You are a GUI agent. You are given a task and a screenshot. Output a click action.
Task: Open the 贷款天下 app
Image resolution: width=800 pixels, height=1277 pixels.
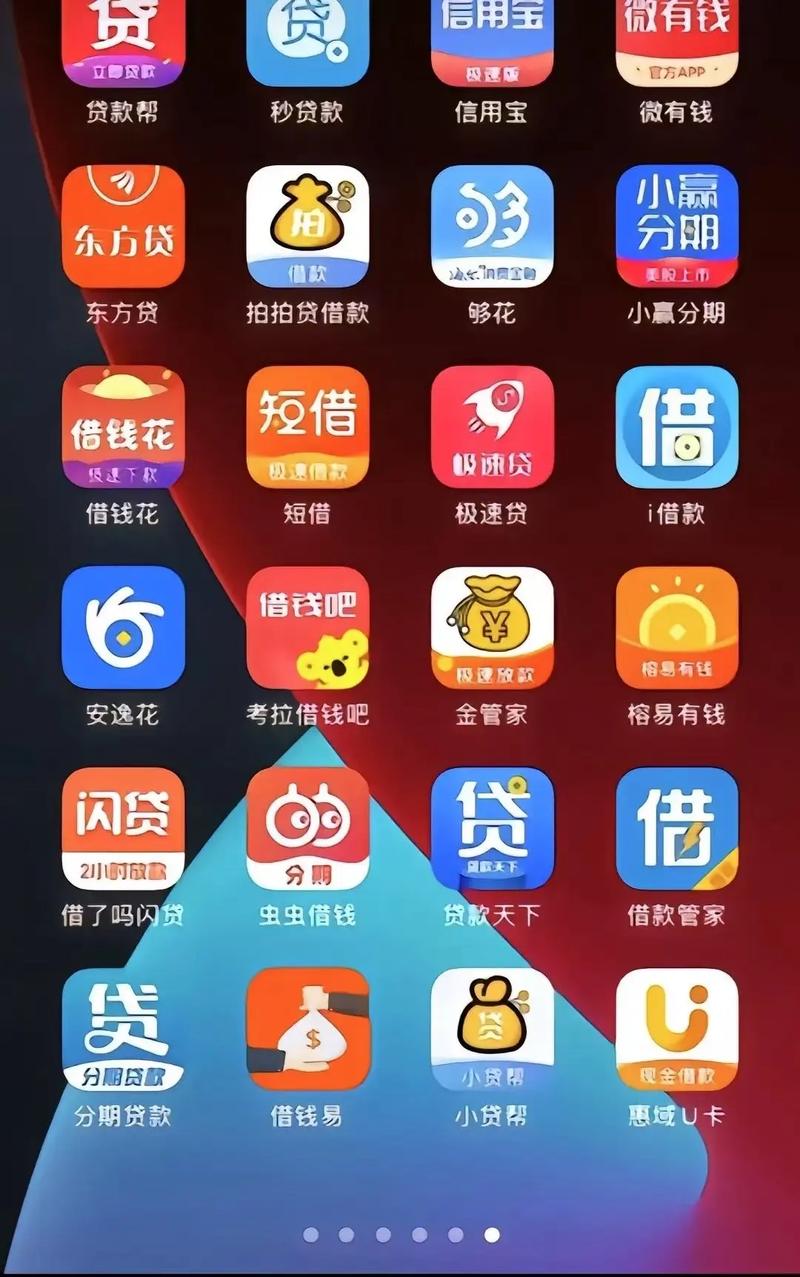pos(492,828)
